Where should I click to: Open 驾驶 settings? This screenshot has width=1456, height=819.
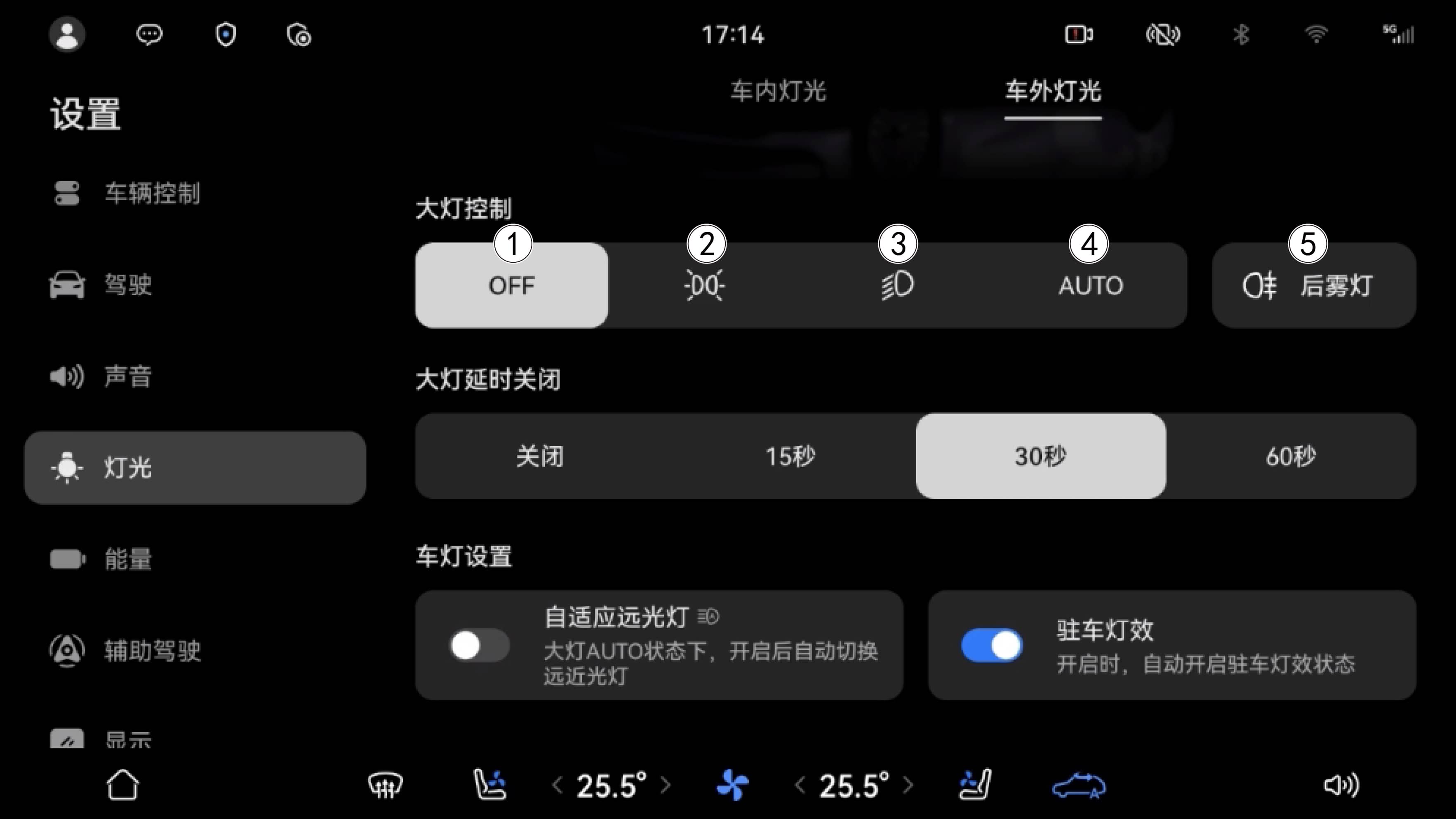[128, 285]
